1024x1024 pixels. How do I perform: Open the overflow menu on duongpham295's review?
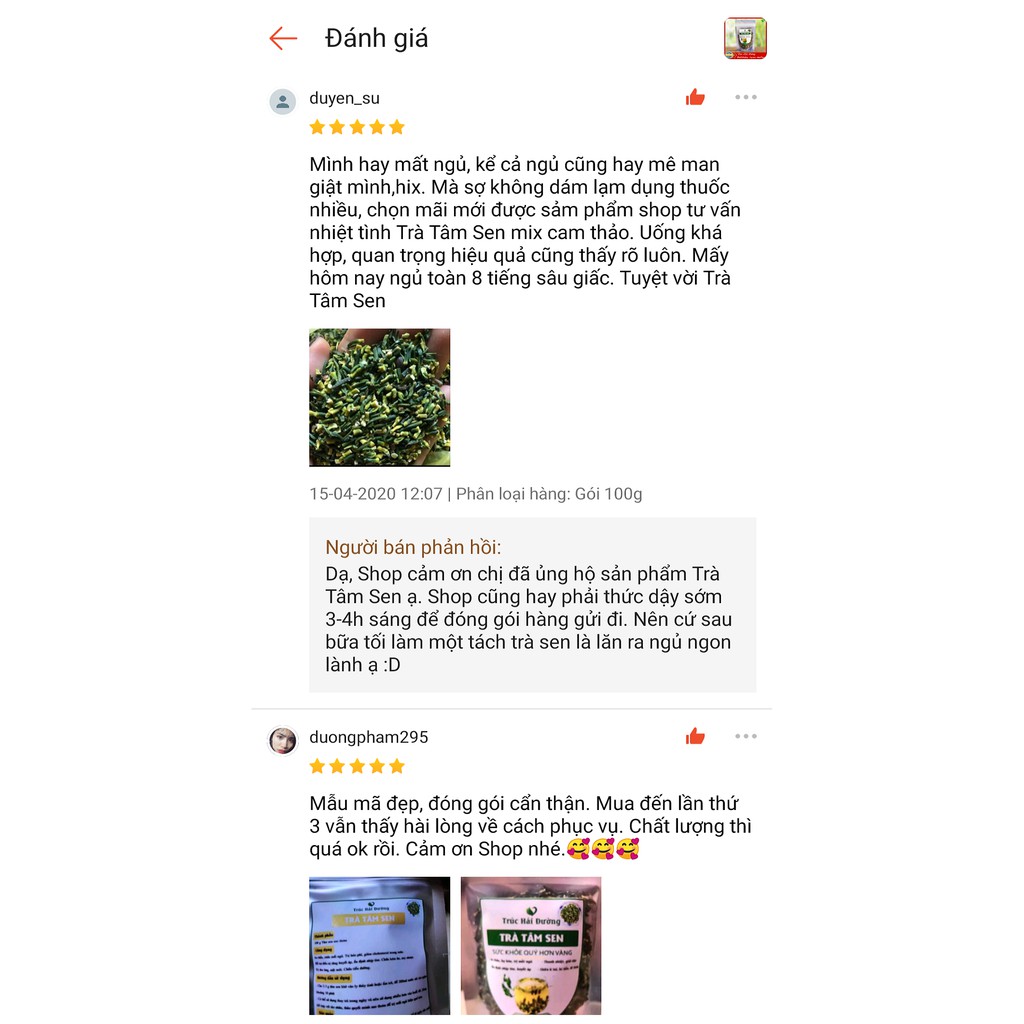[746, 736]
